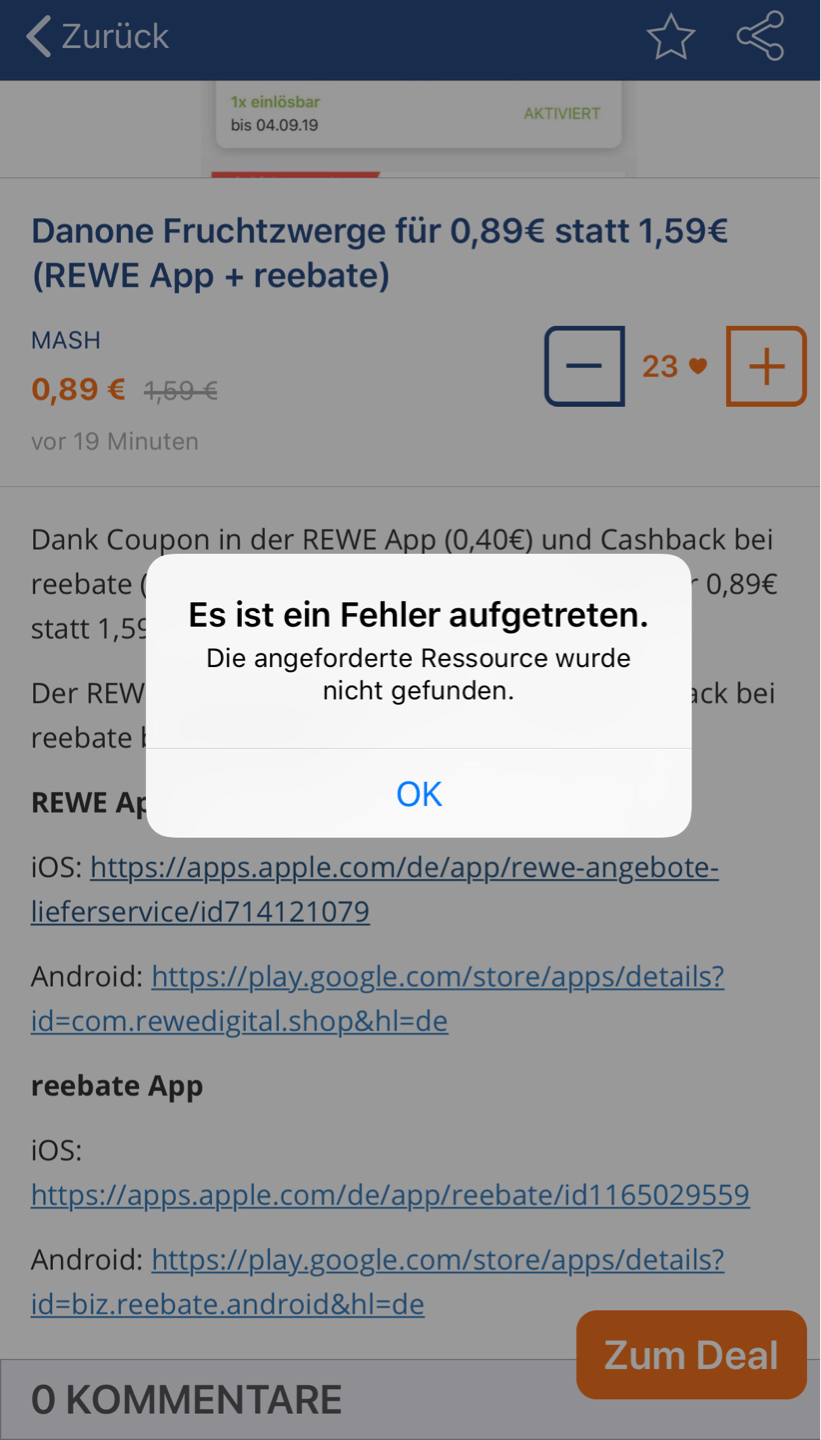
Task: Open the reebate iOS App Store link
Action: pos(390,1194)
